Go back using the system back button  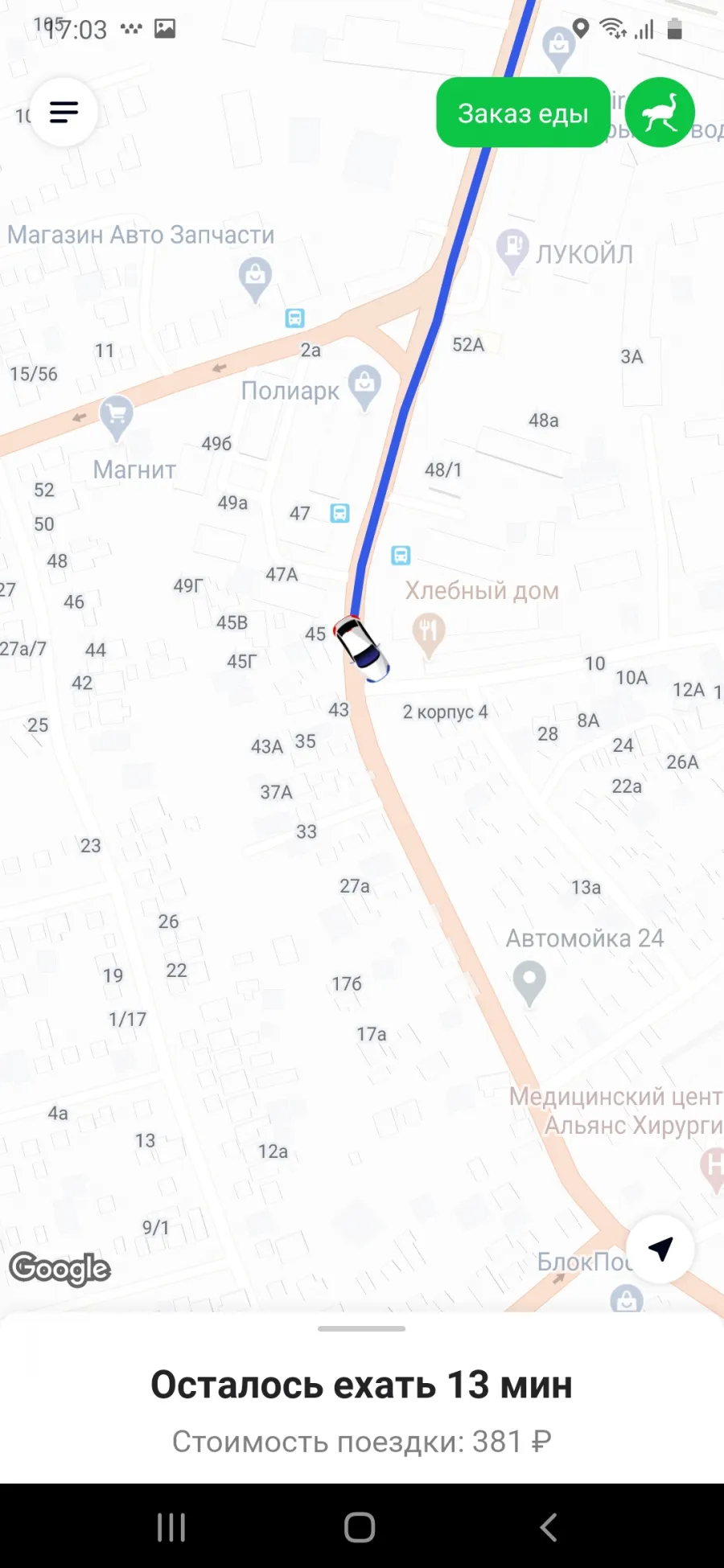[549, 1527]
